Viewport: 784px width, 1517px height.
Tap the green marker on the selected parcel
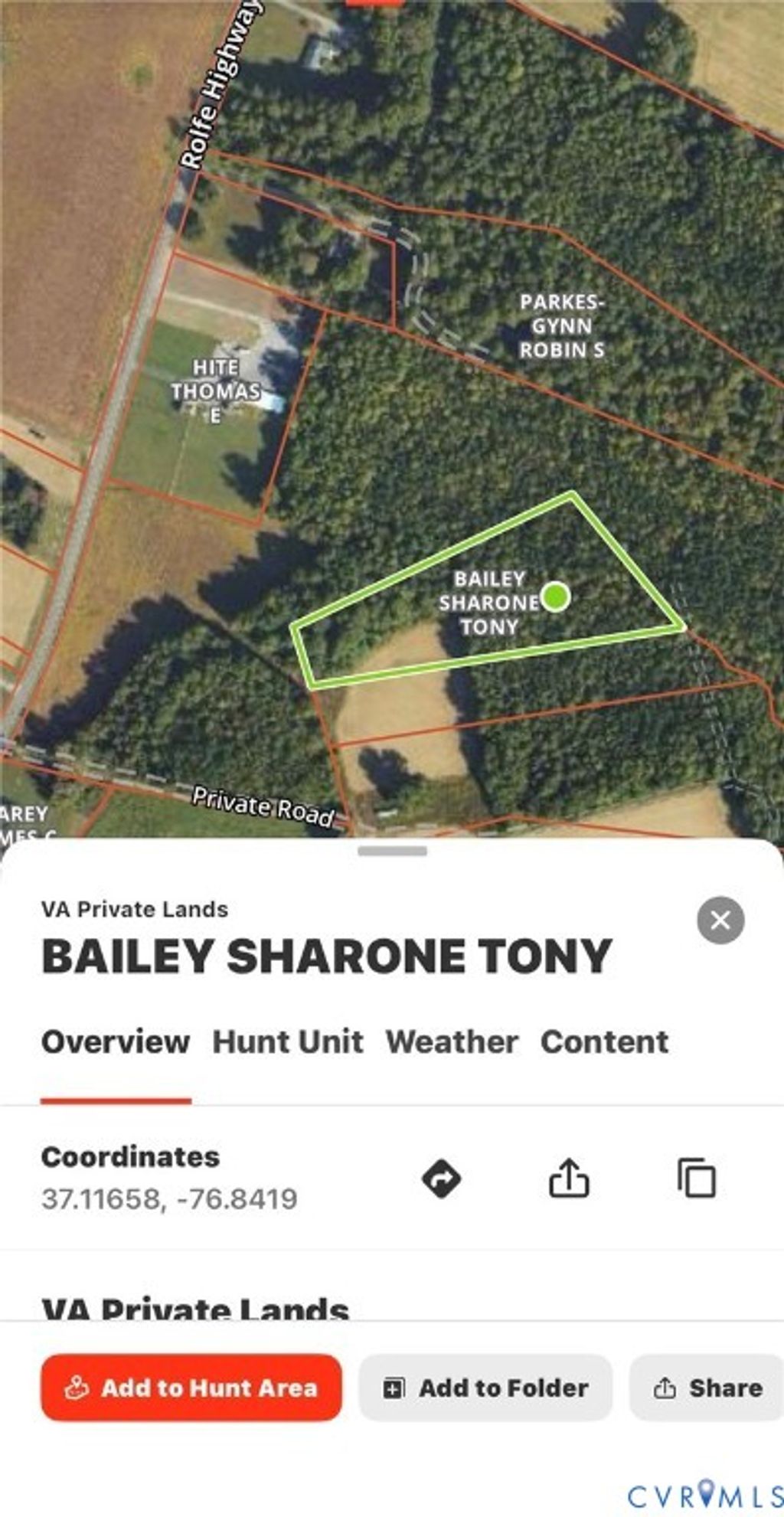(555, 597)
